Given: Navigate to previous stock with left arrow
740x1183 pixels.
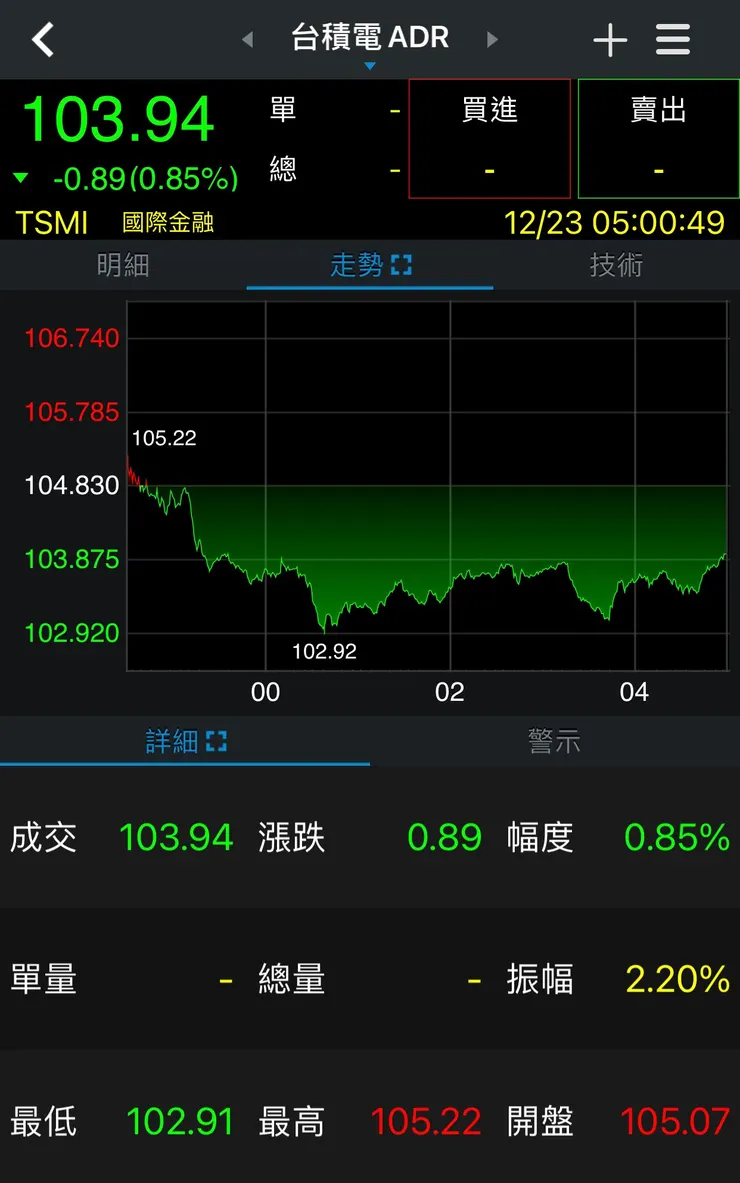Looking at the screenshot, I should coord(246,39).
